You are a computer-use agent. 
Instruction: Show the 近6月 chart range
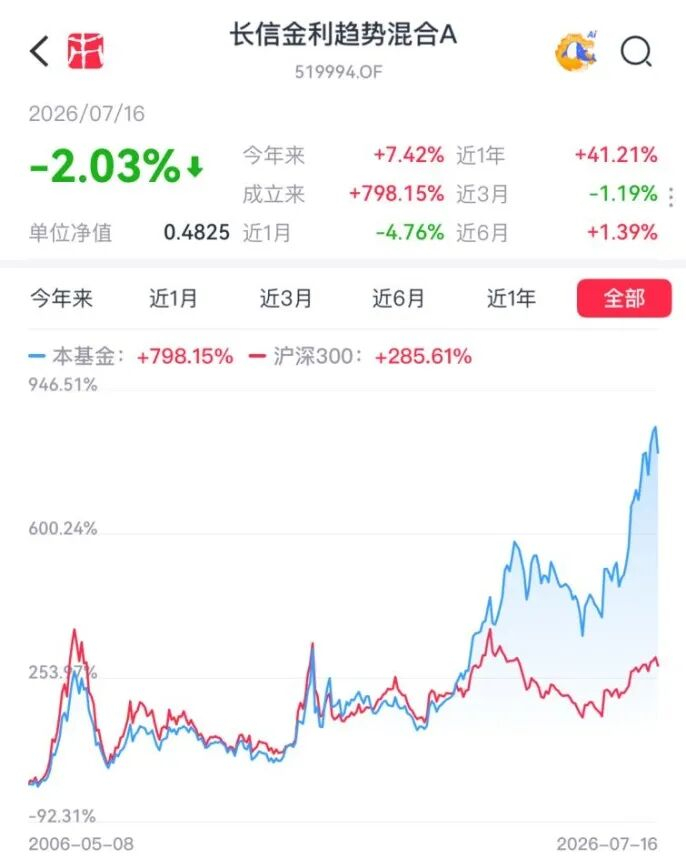point(398,299)
